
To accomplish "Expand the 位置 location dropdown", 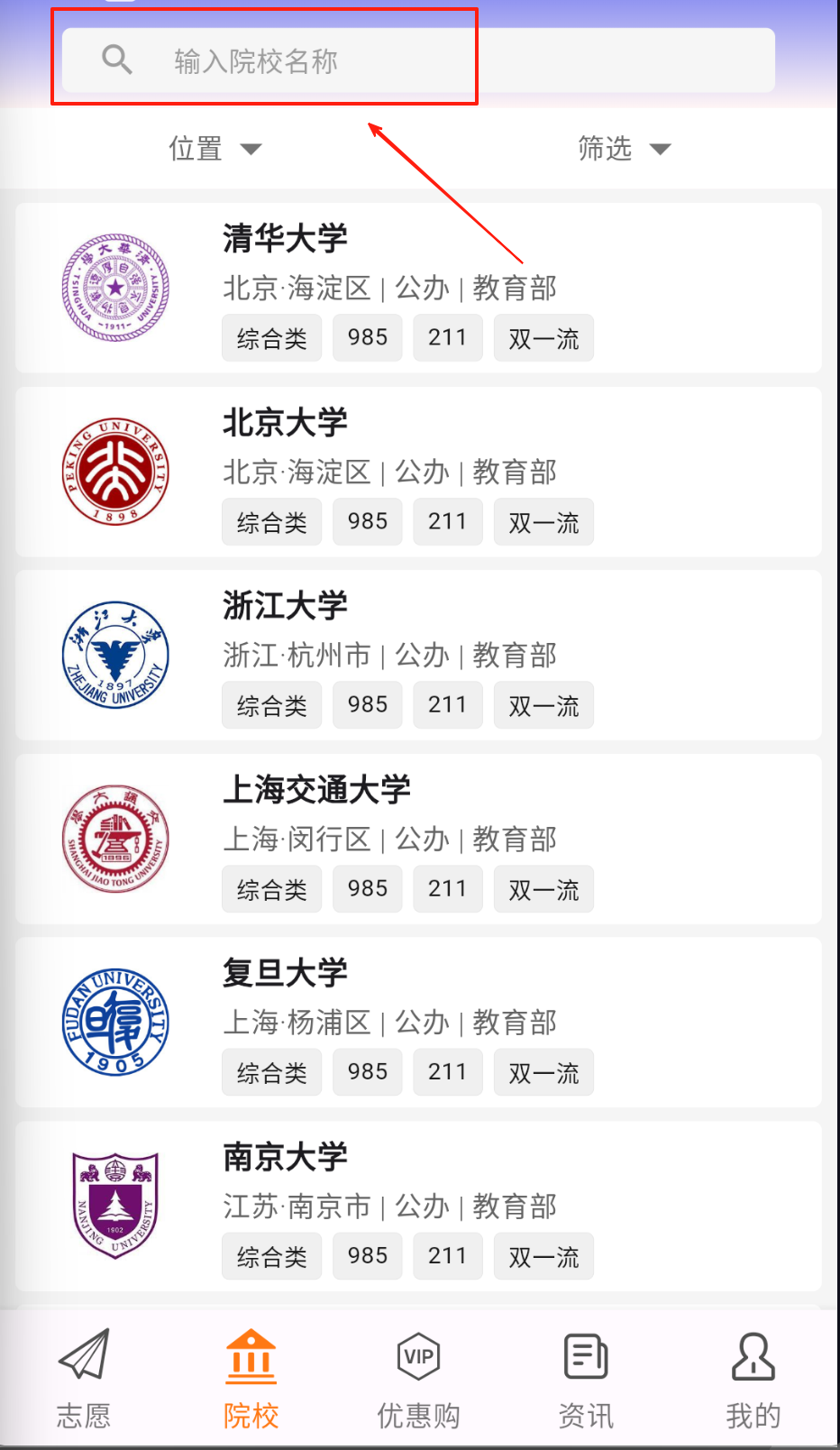I will [x=215, y=149].
